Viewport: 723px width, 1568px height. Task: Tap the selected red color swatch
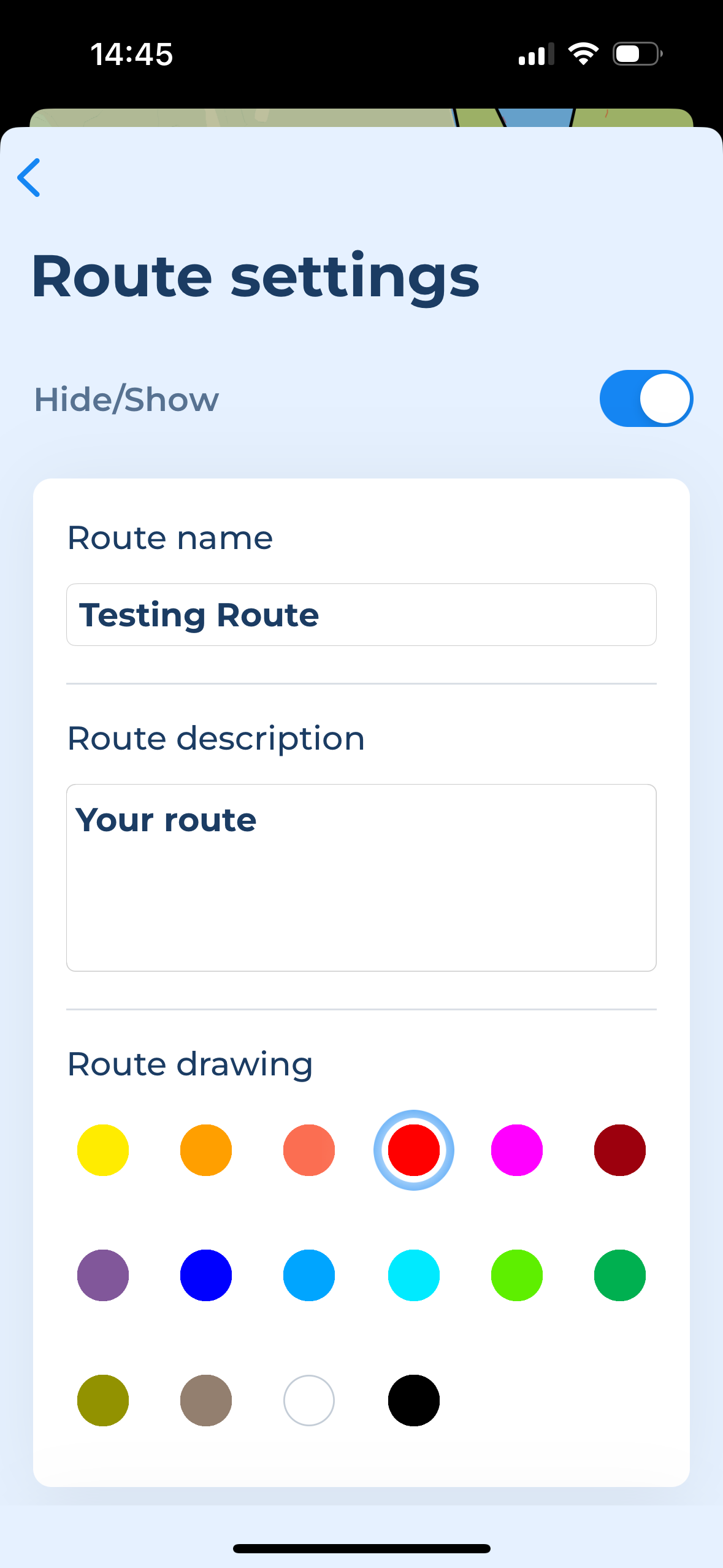414,1150
